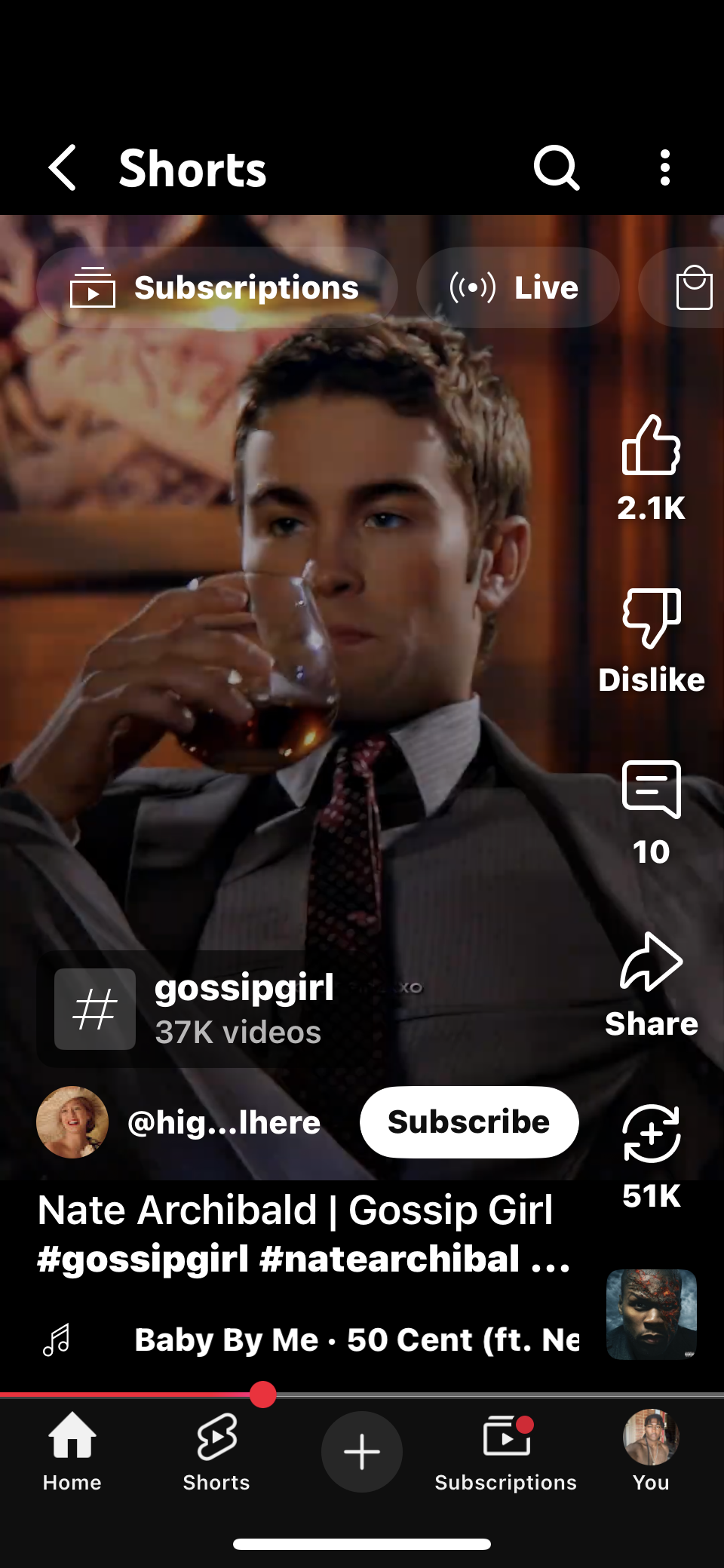Open the You tab
724x1568 pixels.
click(x=651, y=1451)
